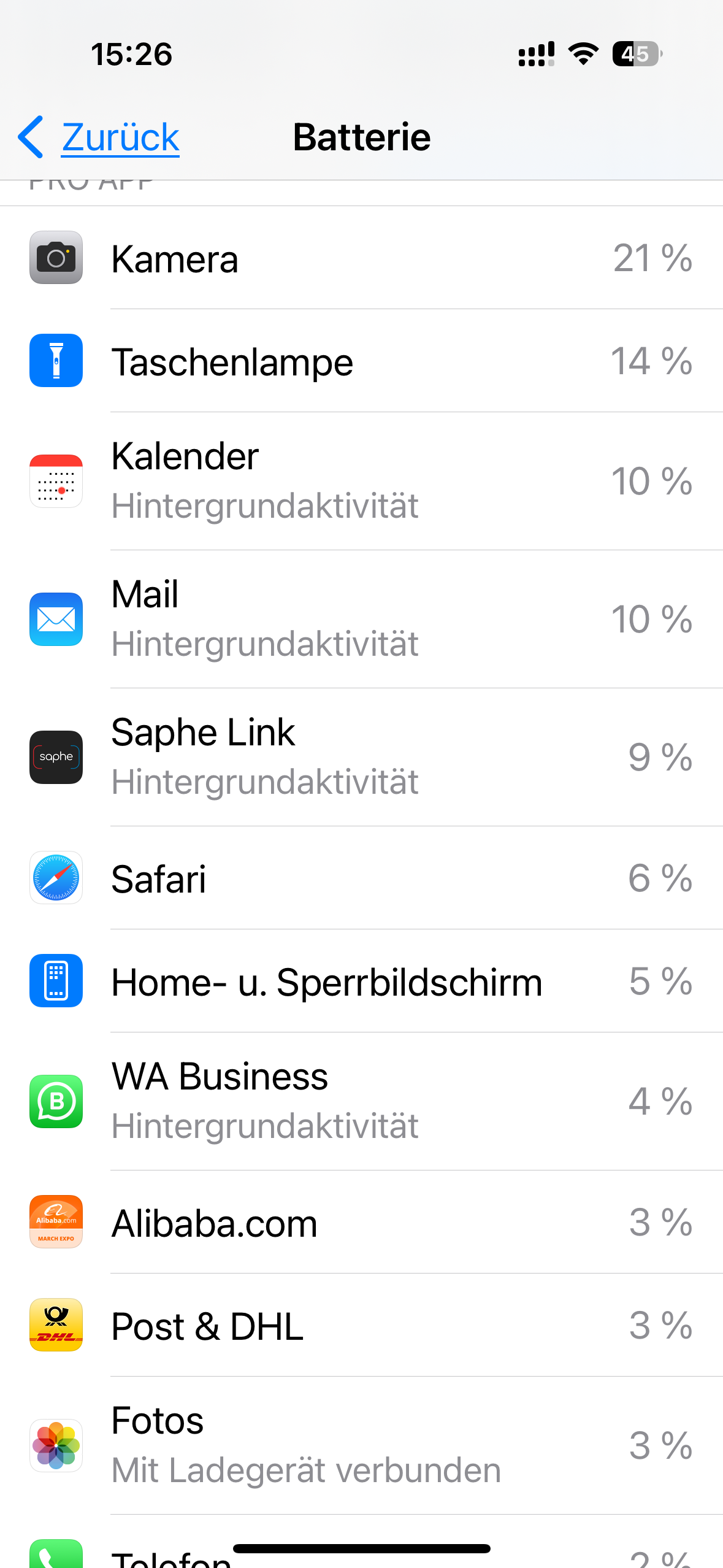Viewport: 723px width, 1568px height.
Task: Select the Mail usage row
Action: (361, 619)
